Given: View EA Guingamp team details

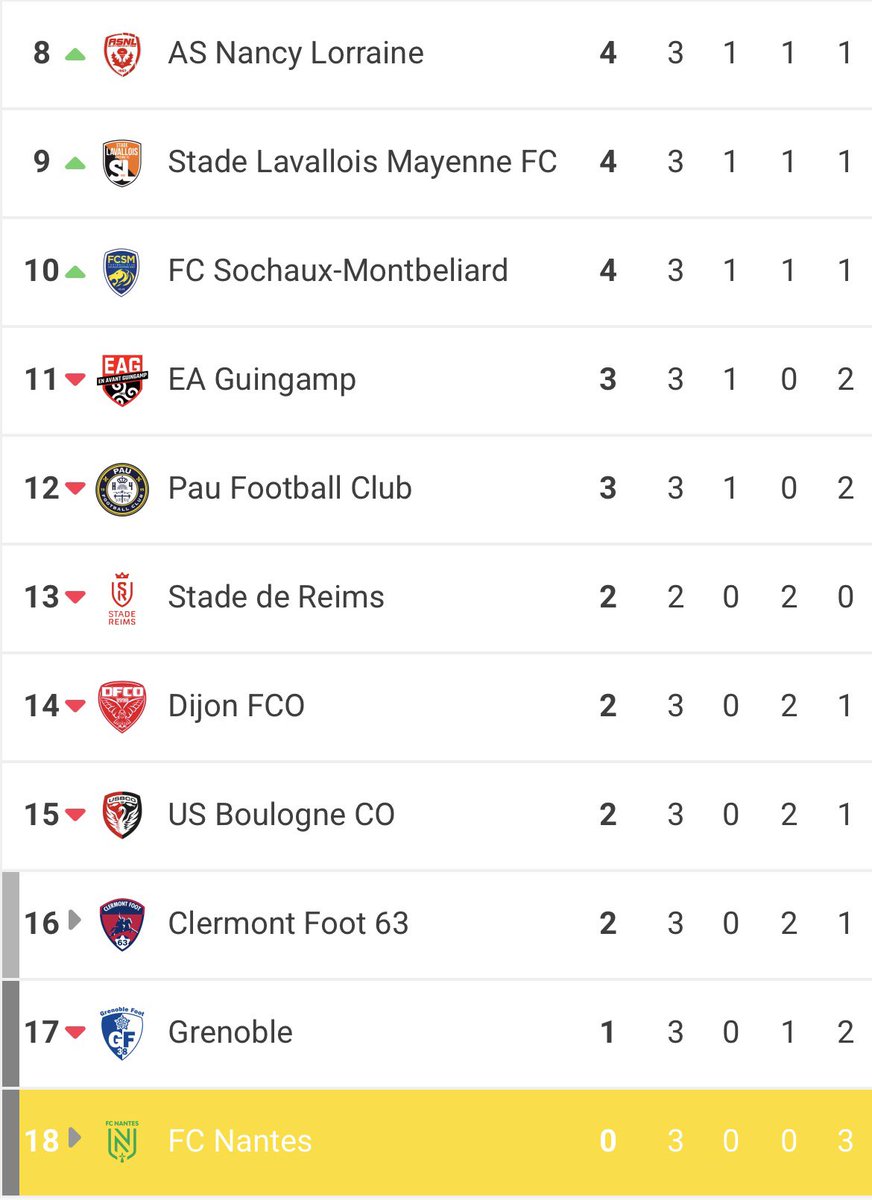Looking at the screenshot, I should click(436, 381).
